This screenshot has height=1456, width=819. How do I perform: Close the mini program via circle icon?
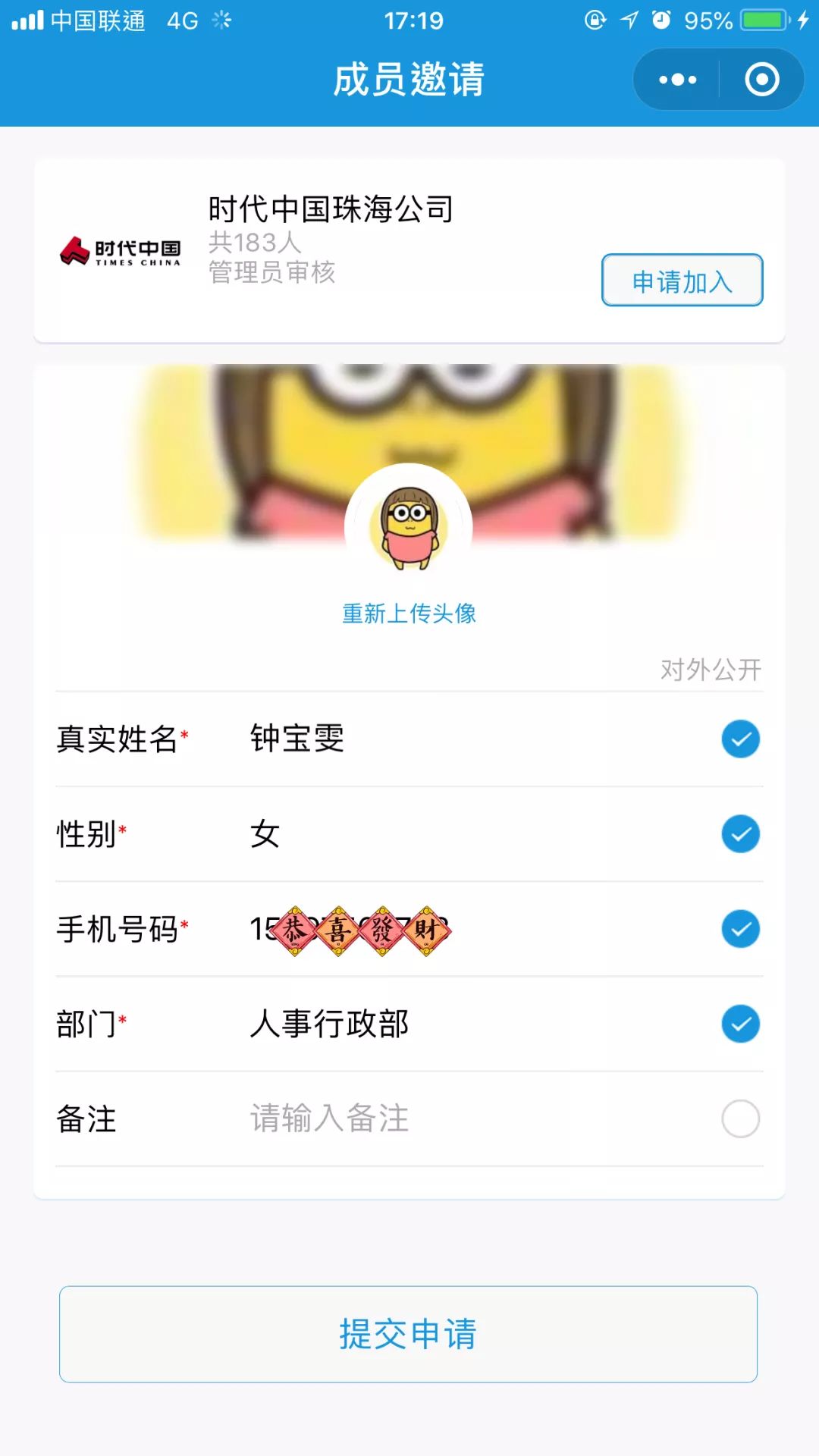(x=761, y=80)
